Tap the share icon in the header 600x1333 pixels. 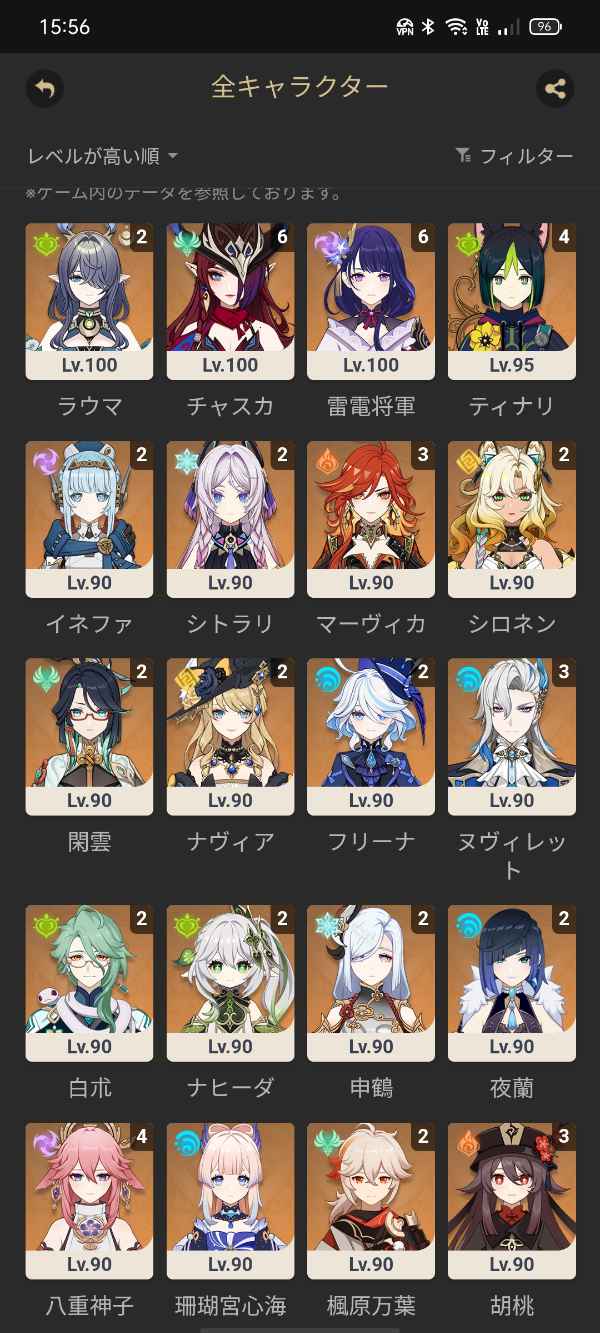(555, 88)
